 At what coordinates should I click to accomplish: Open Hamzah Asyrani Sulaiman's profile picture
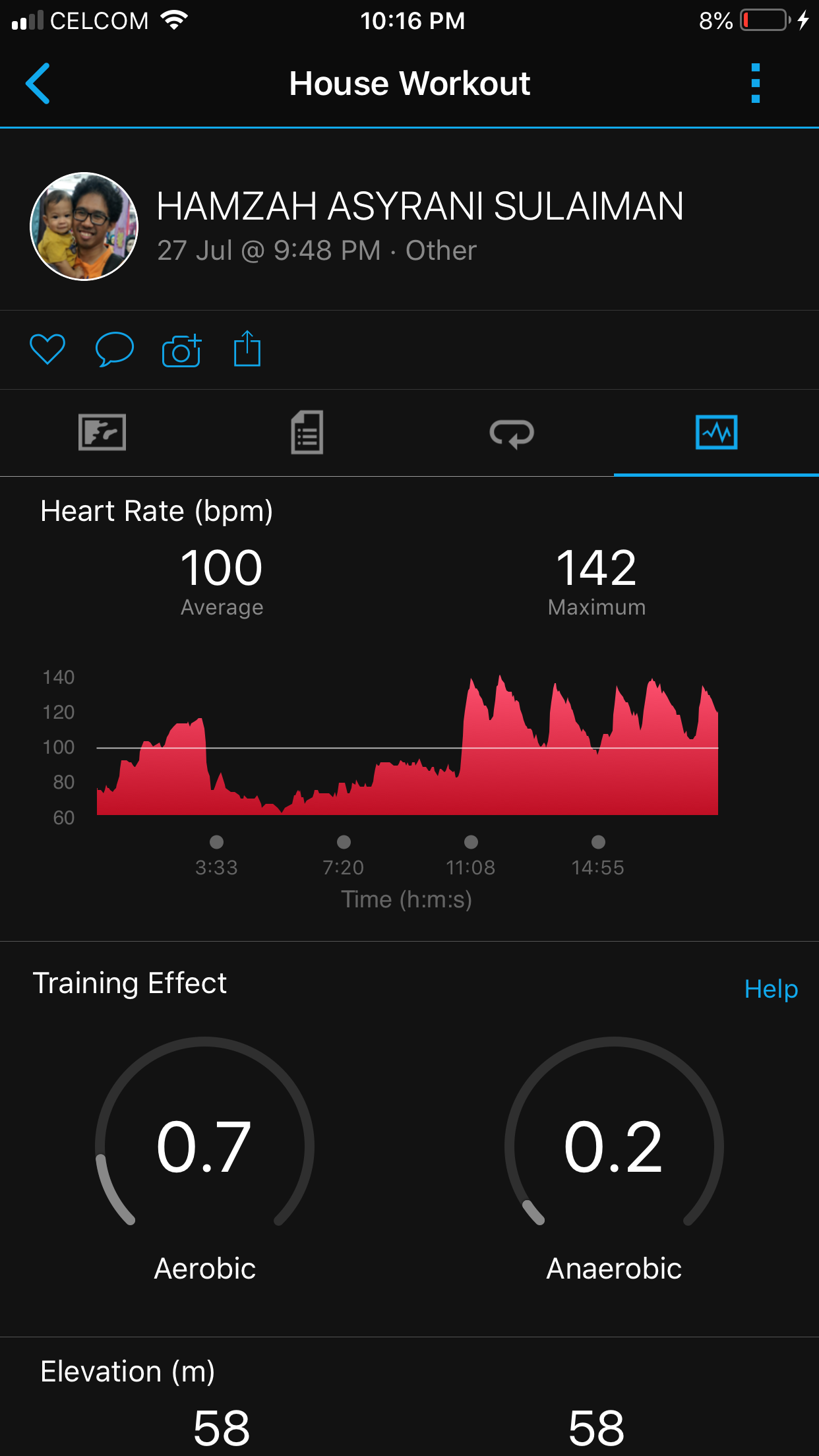84,226
